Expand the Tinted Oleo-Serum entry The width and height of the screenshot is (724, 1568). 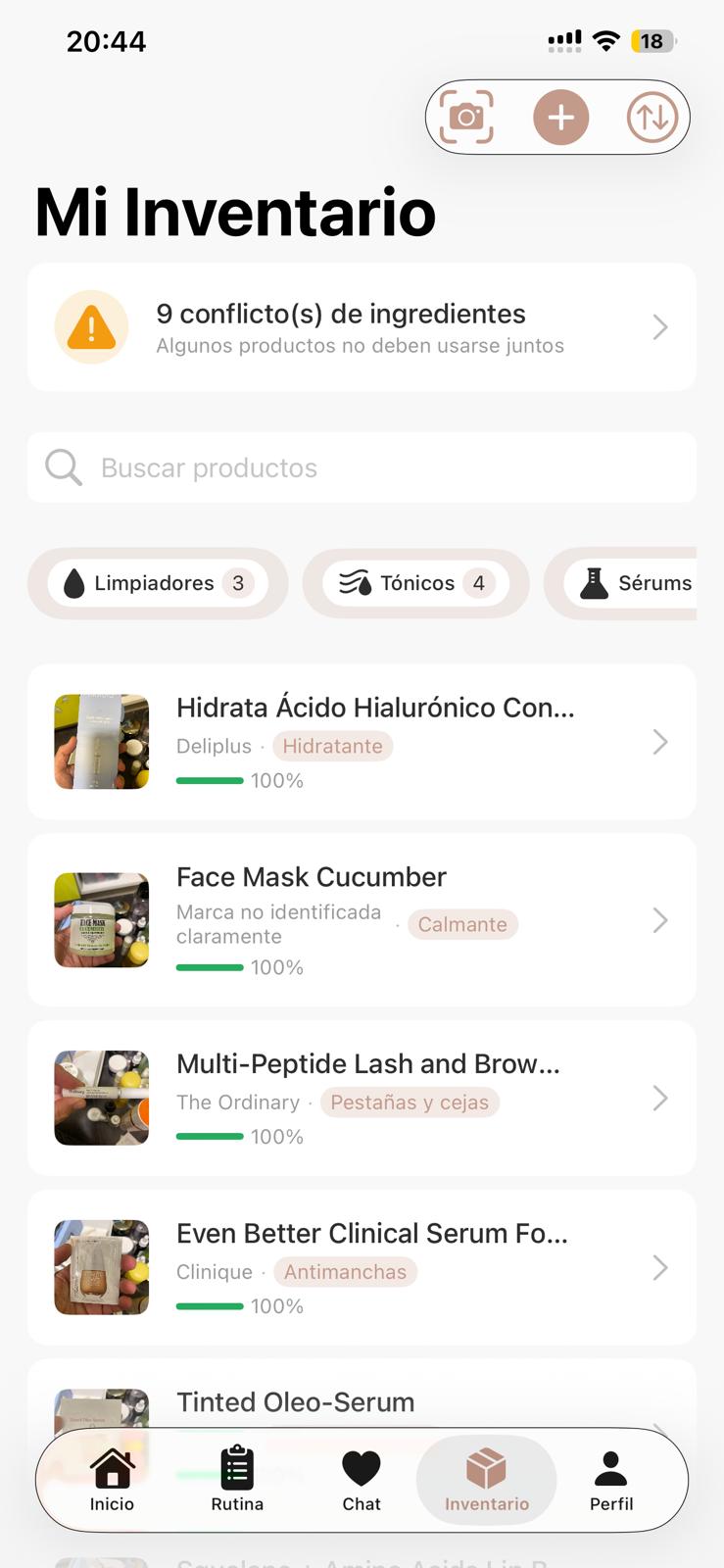click(361, 1401)
